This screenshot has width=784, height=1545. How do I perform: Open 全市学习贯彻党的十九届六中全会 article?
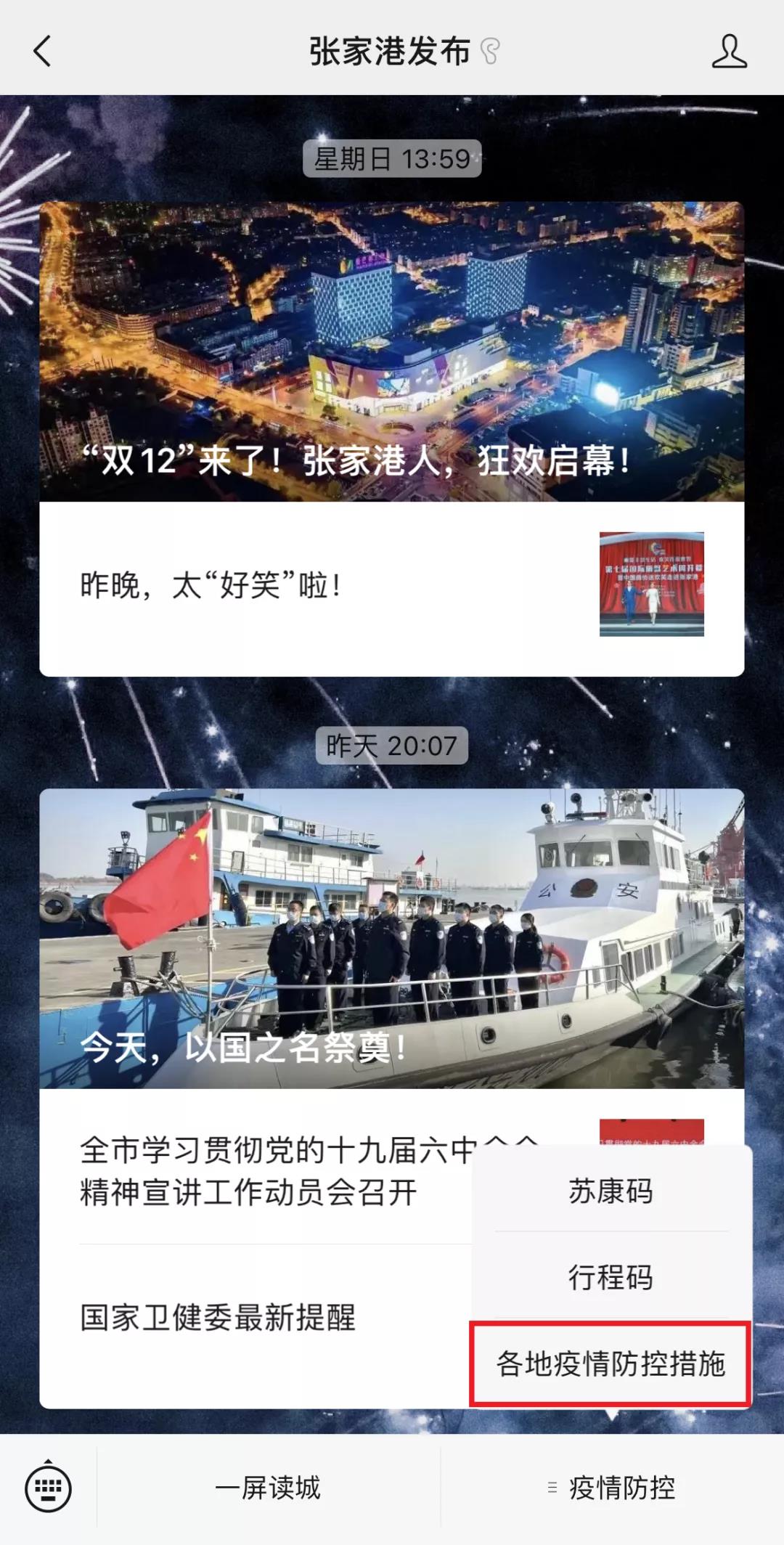pos(269,1171)
